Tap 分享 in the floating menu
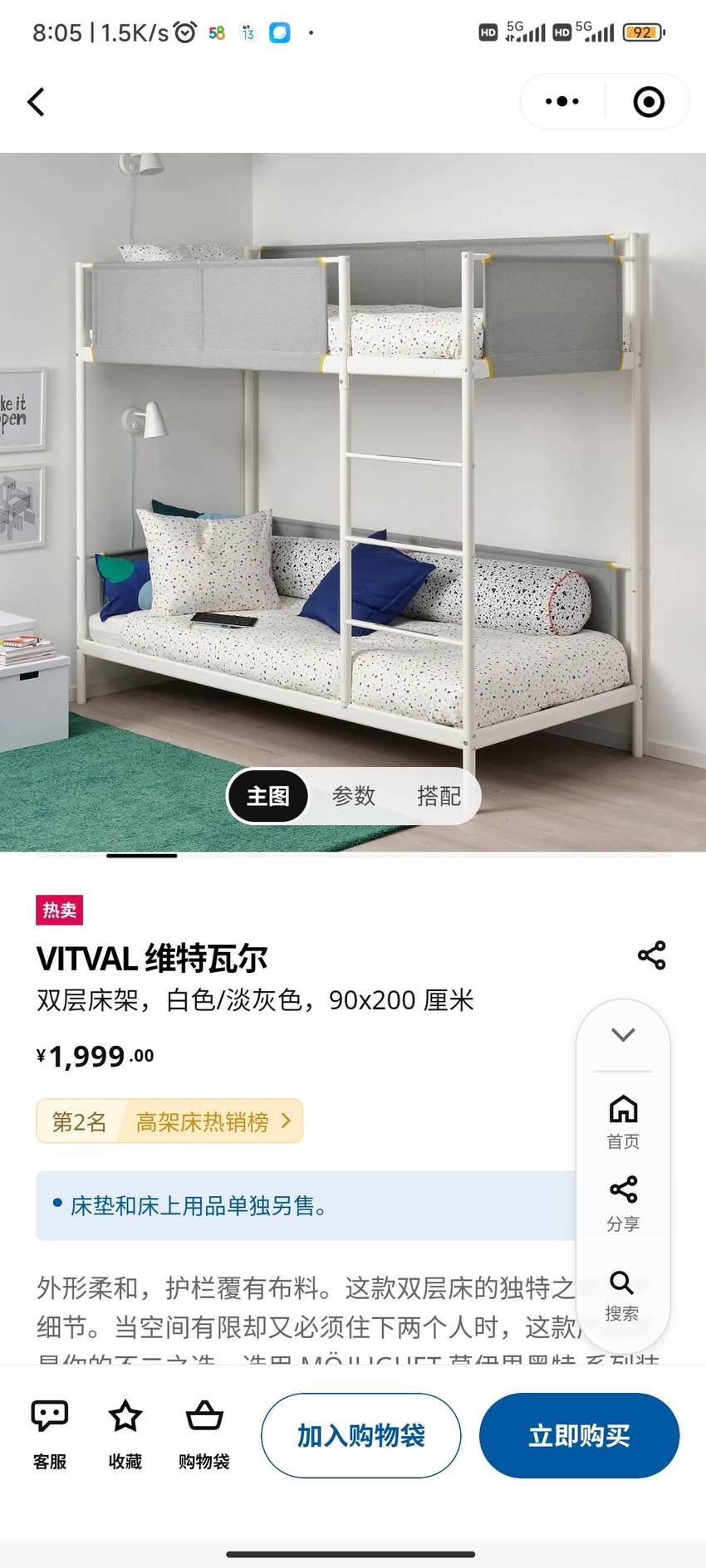This screenshot has width=706, height=1568. tap(623, 1204)
